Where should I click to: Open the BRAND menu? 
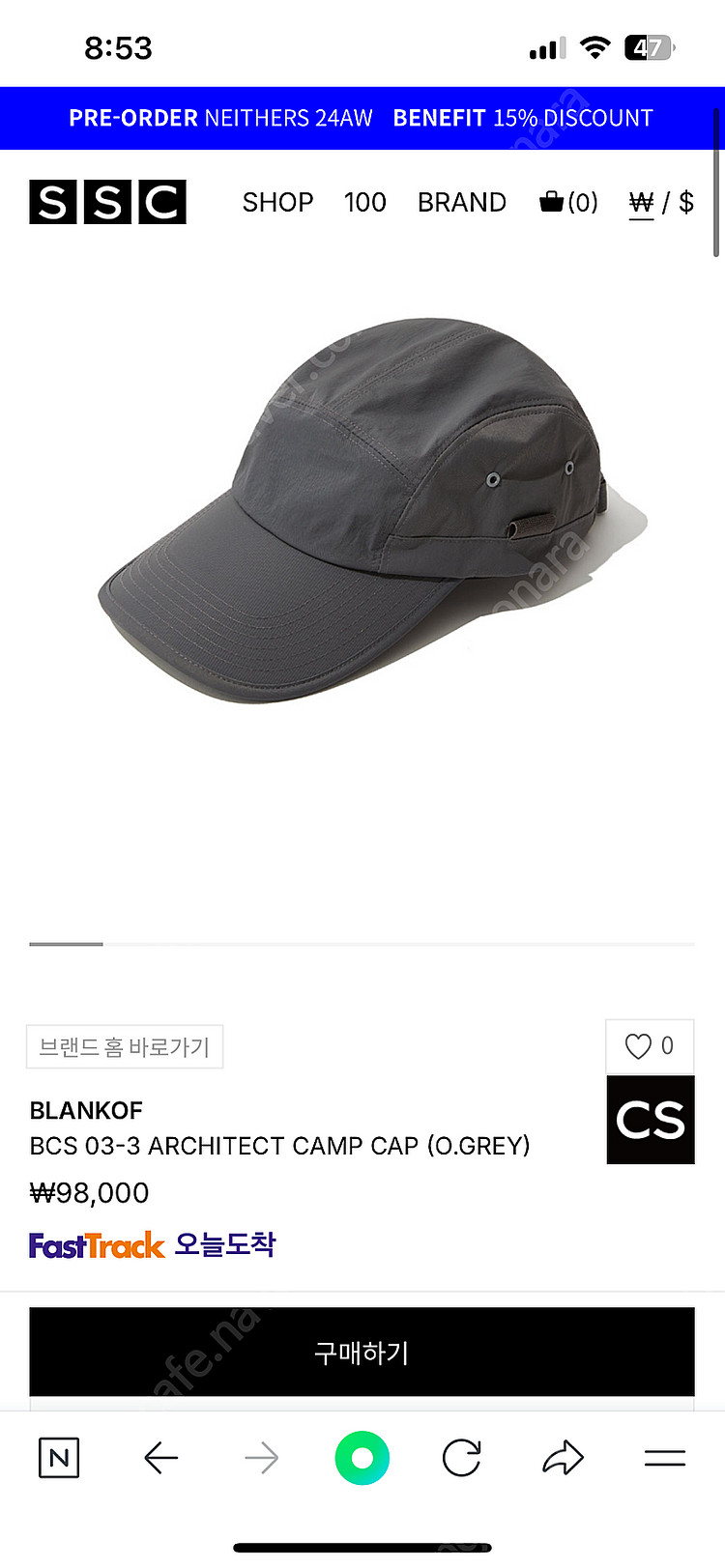coord(462,202)
